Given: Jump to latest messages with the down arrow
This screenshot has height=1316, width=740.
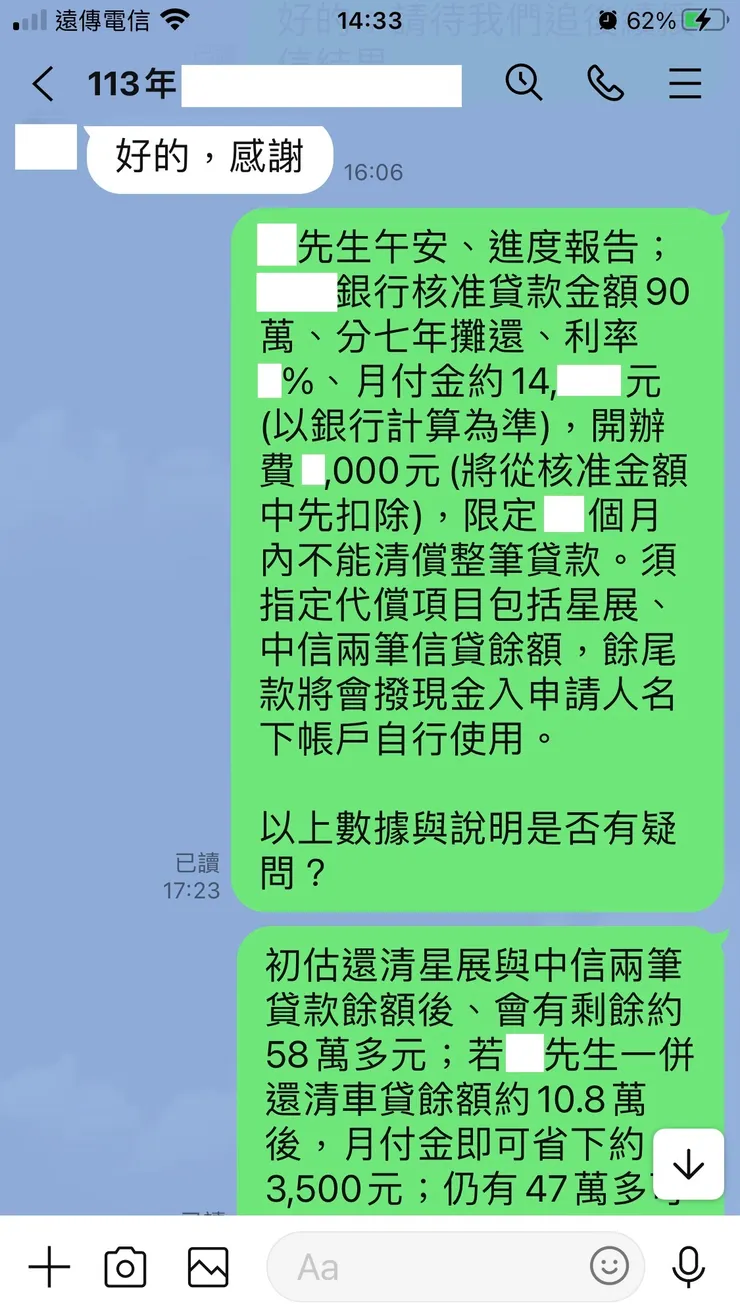Looking at the screenshot, I should [x=687, y=1163].
